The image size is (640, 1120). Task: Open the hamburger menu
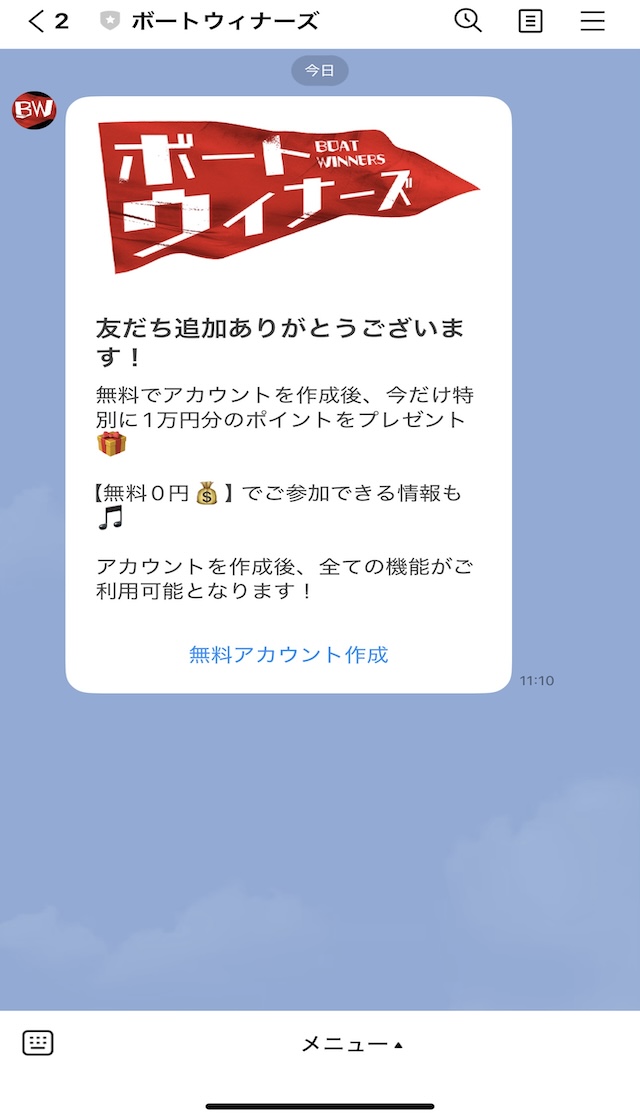593,21
